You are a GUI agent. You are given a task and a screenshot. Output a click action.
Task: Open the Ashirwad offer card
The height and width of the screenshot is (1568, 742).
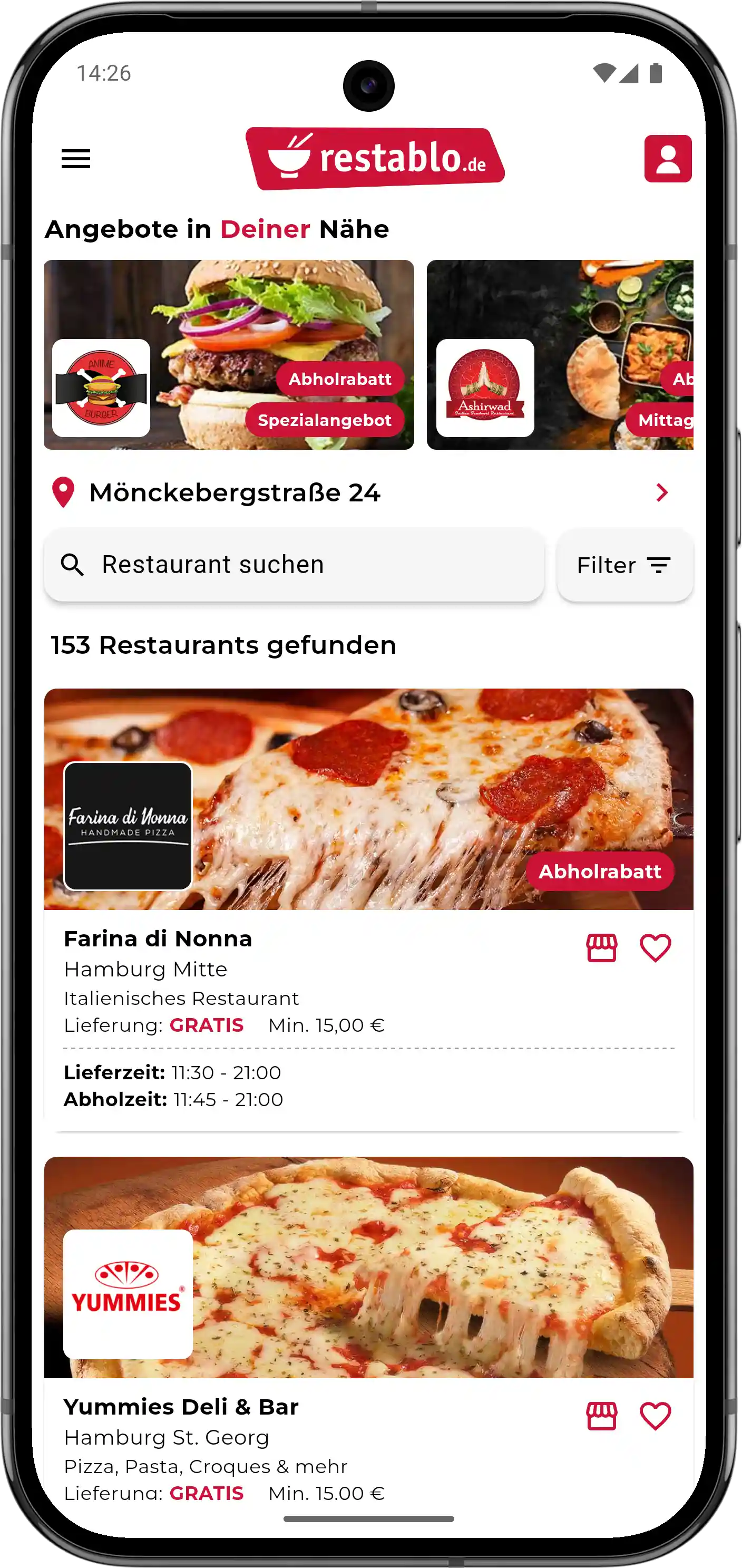pyautogui.click(x=560, y=355)
